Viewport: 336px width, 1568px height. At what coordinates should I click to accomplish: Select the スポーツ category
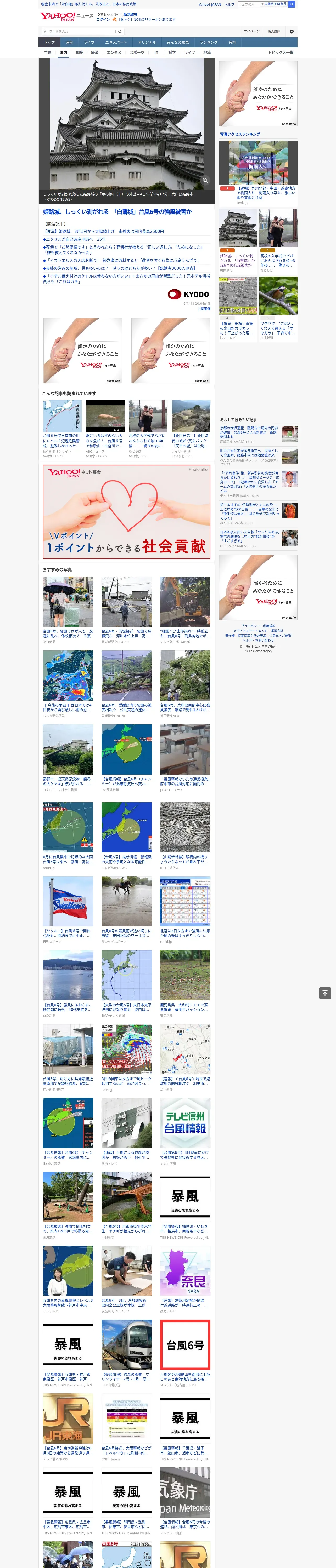coord(137,52)
